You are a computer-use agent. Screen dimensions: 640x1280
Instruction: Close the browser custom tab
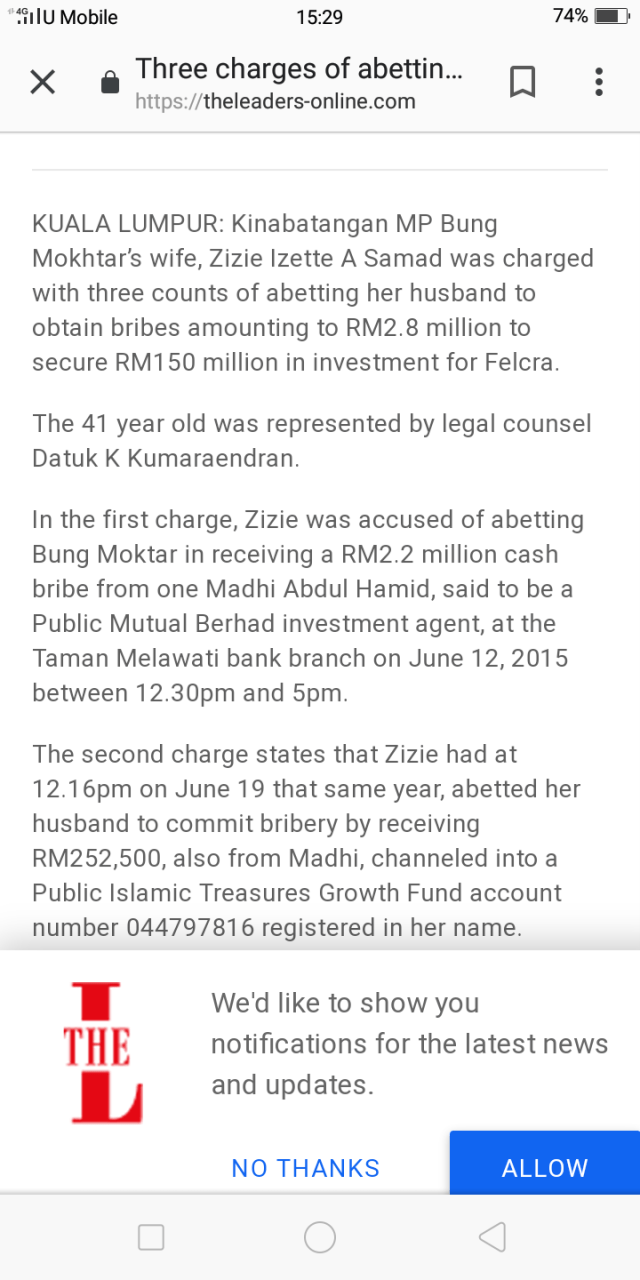pyautogui.click(x=42, y=82)
